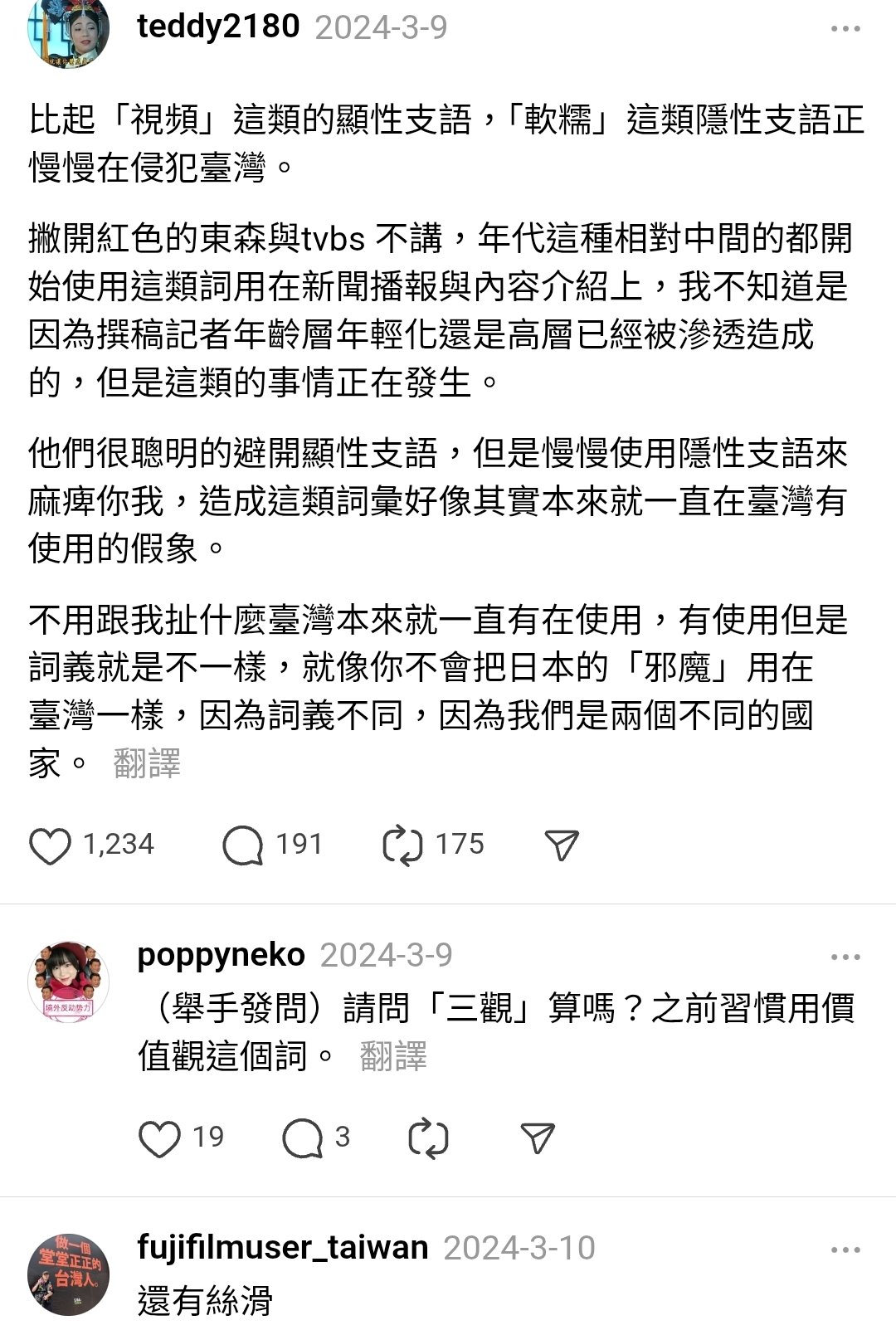Open overflow menu on fujifilmuser_taiwan's reply
The width and height of the screenshot is (896, 1330).
click(x=845, y=1250)
